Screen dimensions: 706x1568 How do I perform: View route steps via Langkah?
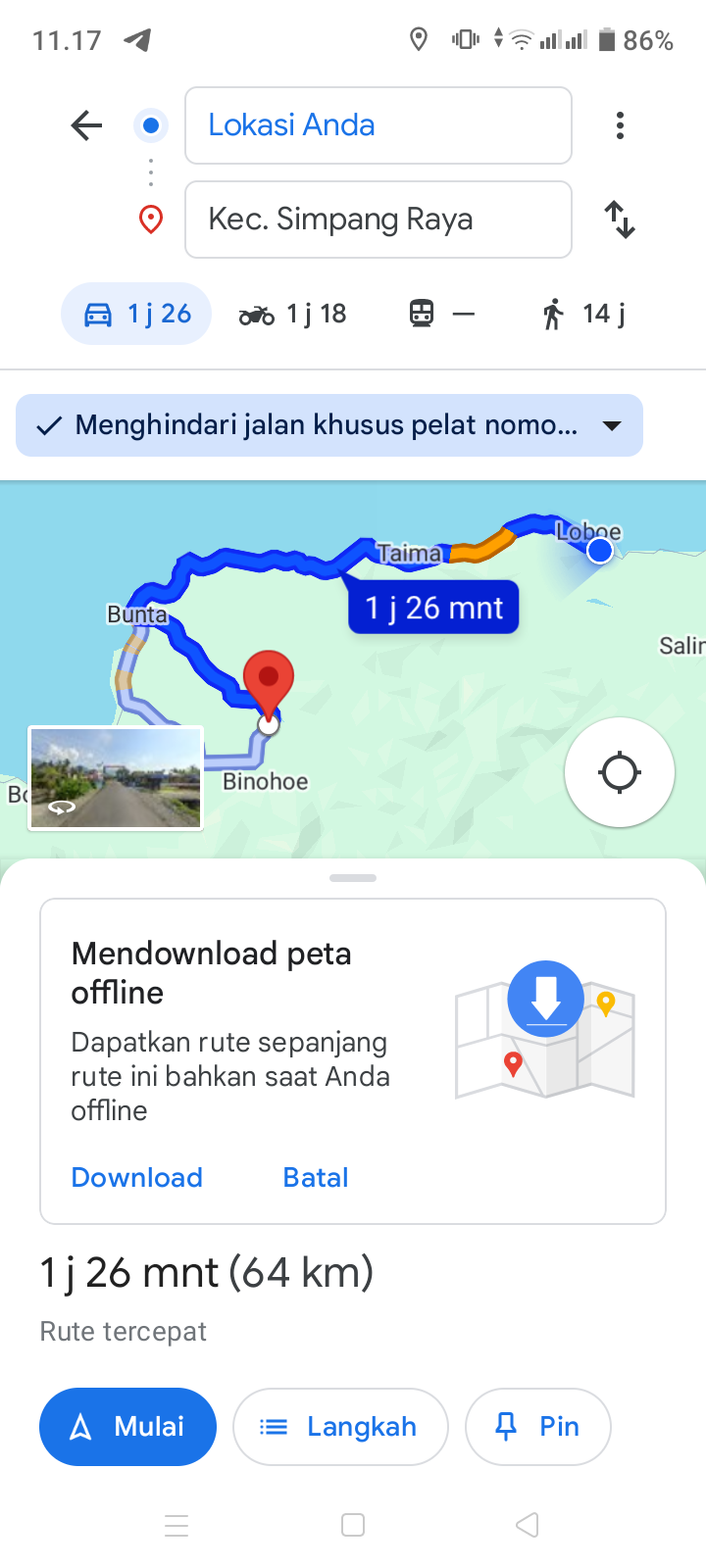(x=340, y=1427)
